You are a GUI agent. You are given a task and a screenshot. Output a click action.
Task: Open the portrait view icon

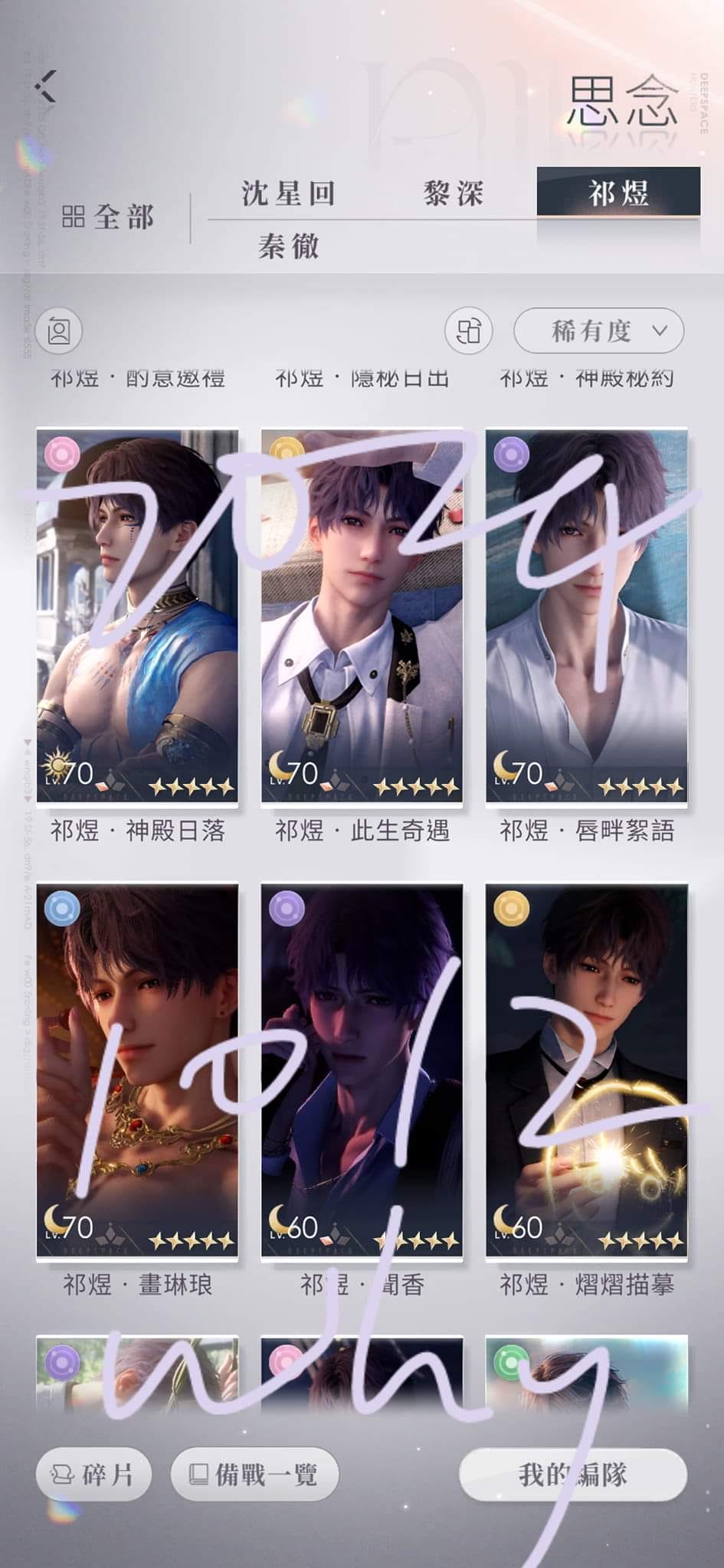pyautogui.click(x=59, y=332)
